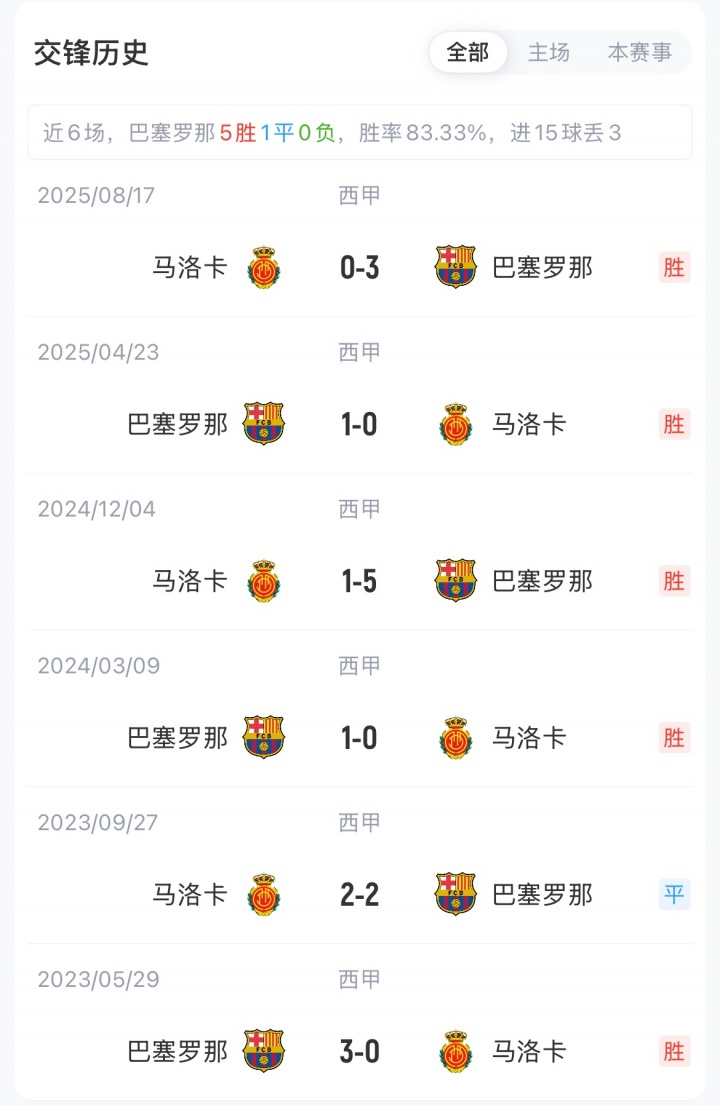Image resolution: width=720 pixels, height=1105 pixels.
Task: Open the 2025/04/23 巴塞罗那 1-0 马洛卡 match
Action: pyautogui.click(x=359, y=424)
